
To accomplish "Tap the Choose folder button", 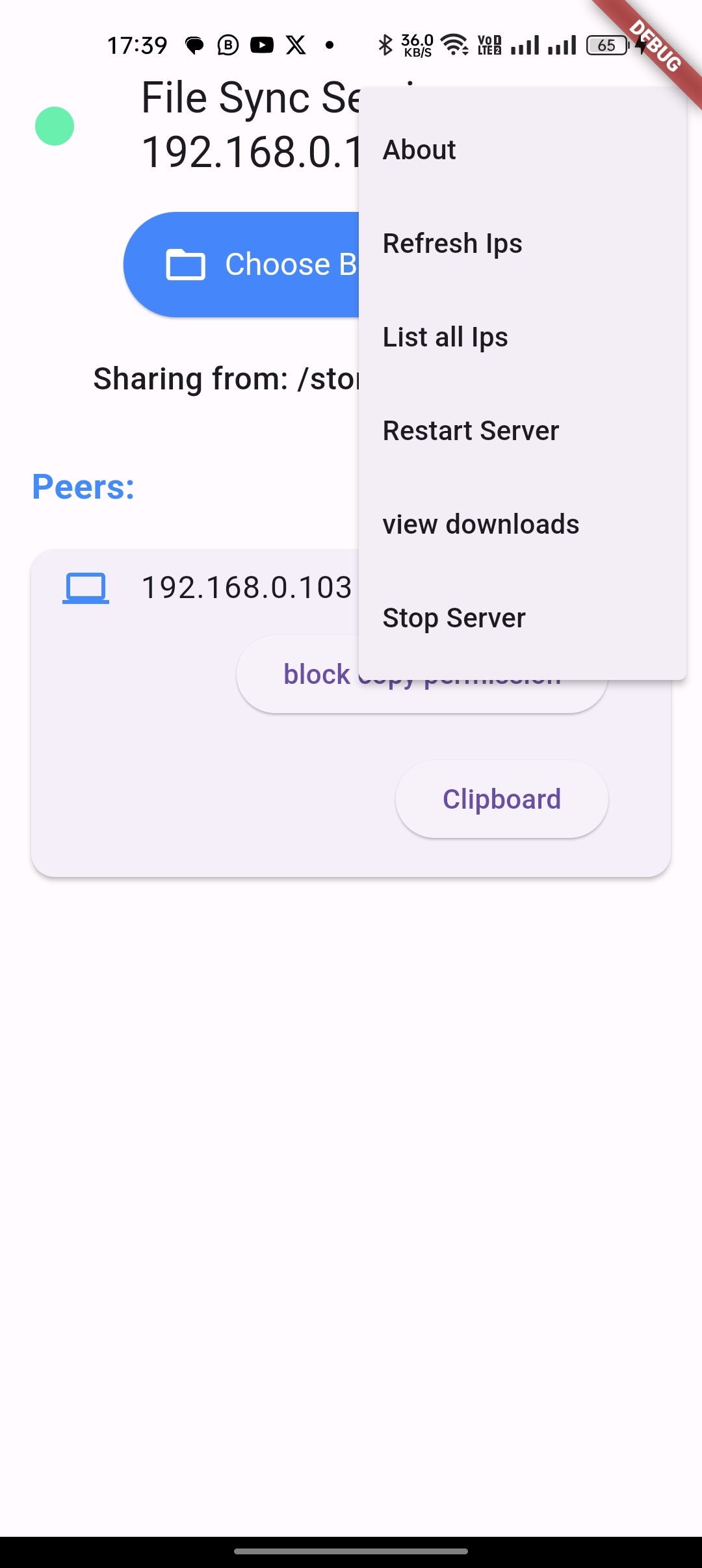I will tap(241, 265).
